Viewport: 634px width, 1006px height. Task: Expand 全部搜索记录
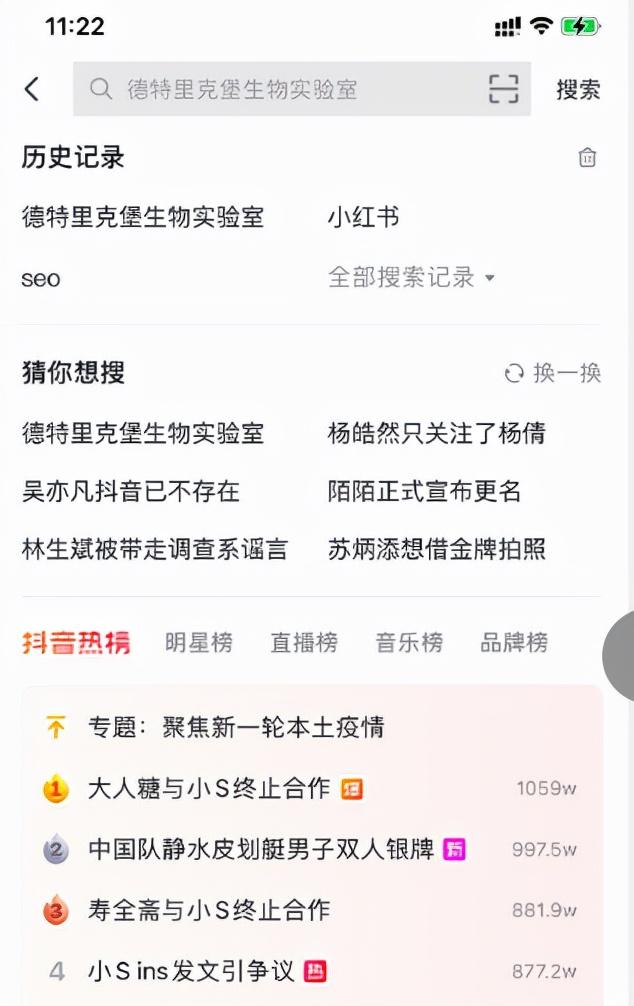click(411, 278)
